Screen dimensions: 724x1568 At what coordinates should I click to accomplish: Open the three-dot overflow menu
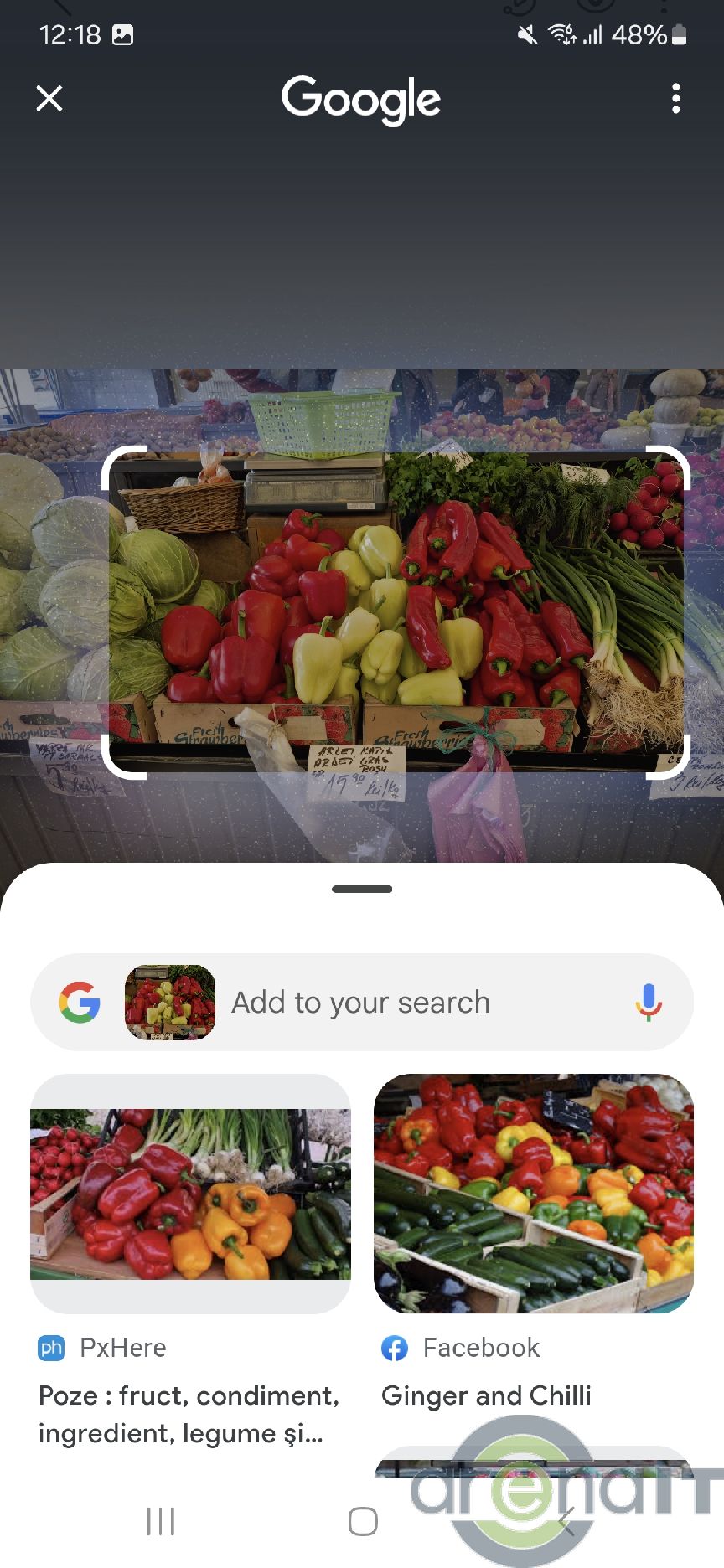point(675,99)
